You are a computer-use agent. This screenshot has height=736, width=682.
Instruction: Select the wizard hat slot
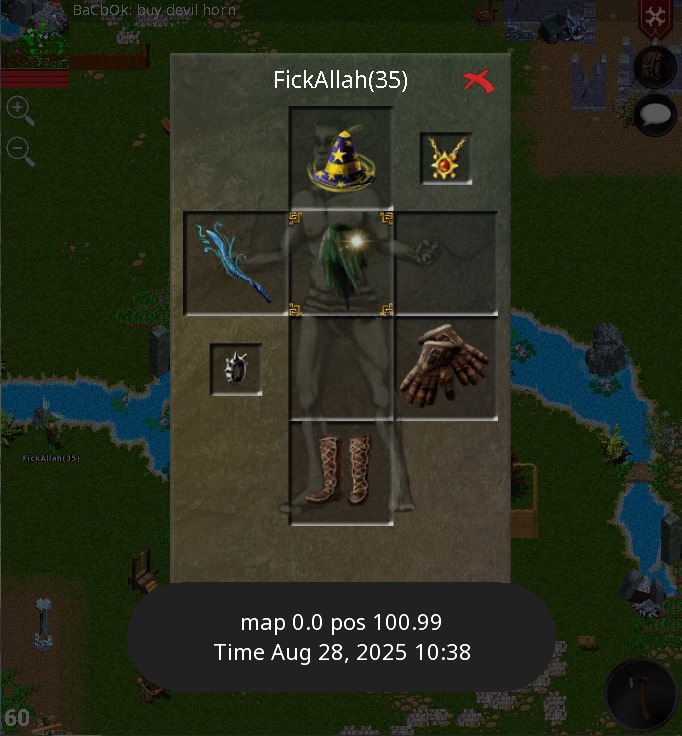coord(340,159)
